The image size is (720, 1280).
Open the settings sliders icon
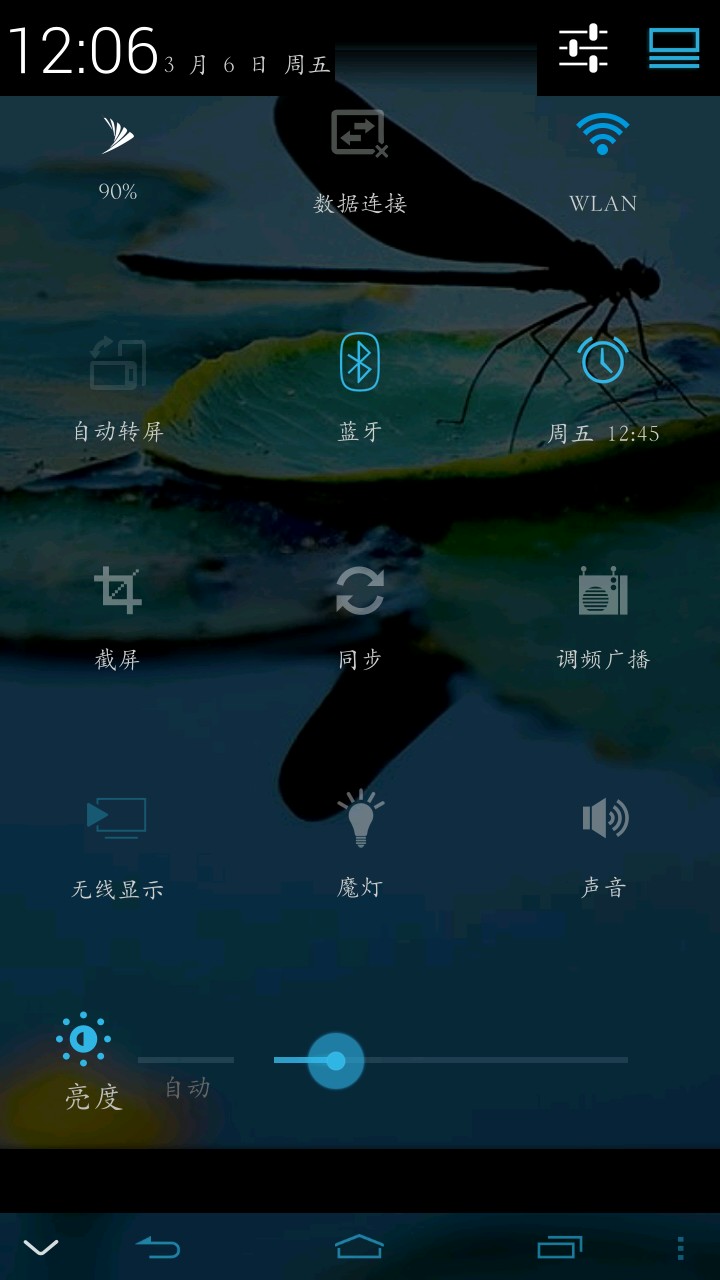583,48
